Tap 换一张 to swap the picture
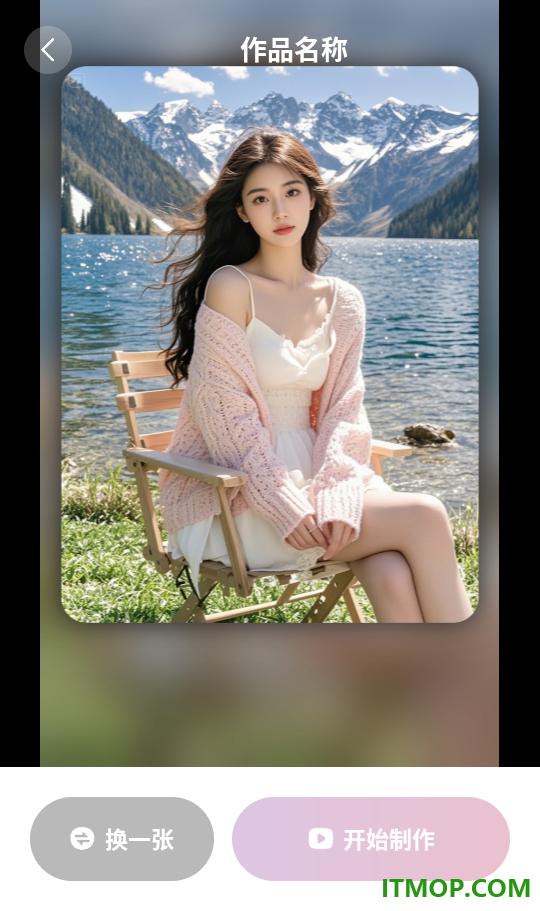Image resolution: width=540 pixels, height=911 pixels. [122, 838]
